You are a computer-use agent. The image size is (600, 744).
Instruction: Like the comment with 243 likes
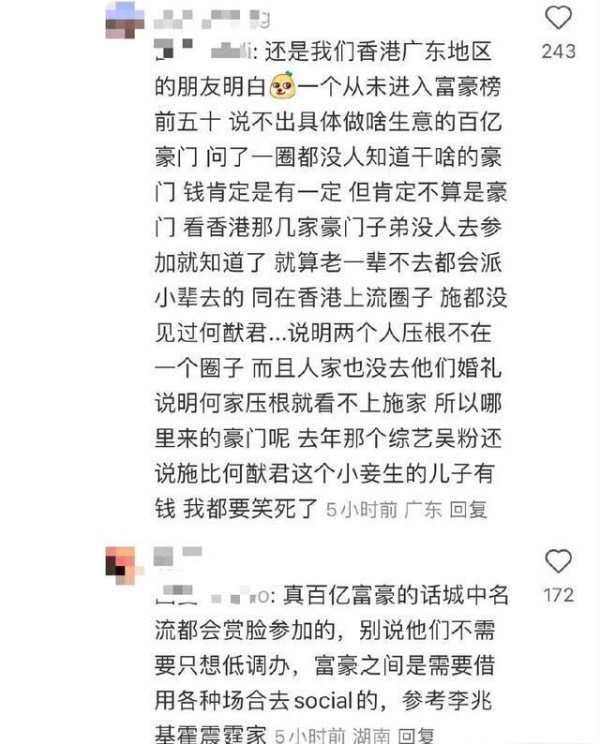pyautogui.click(x=558, y=19)
